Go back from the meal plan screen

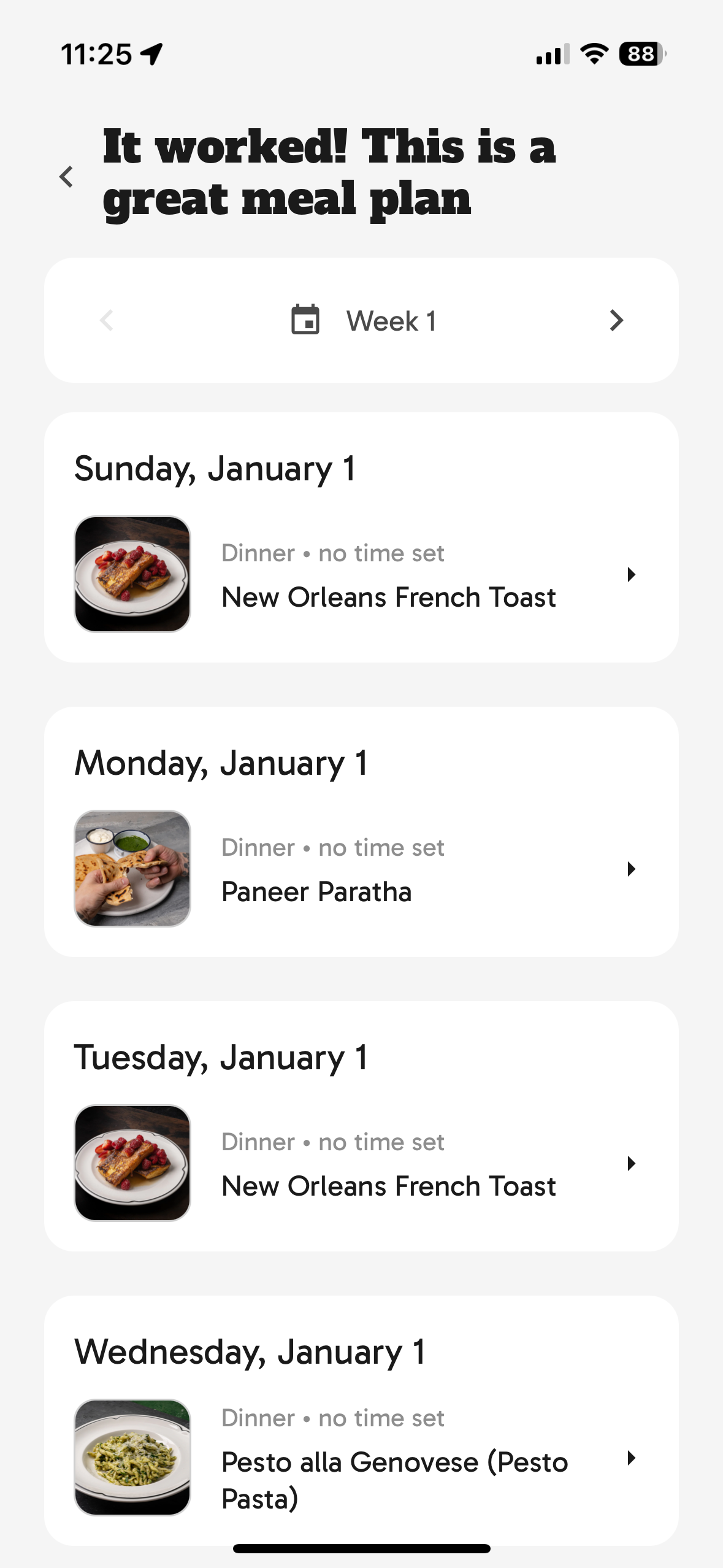tap(66, 177)
